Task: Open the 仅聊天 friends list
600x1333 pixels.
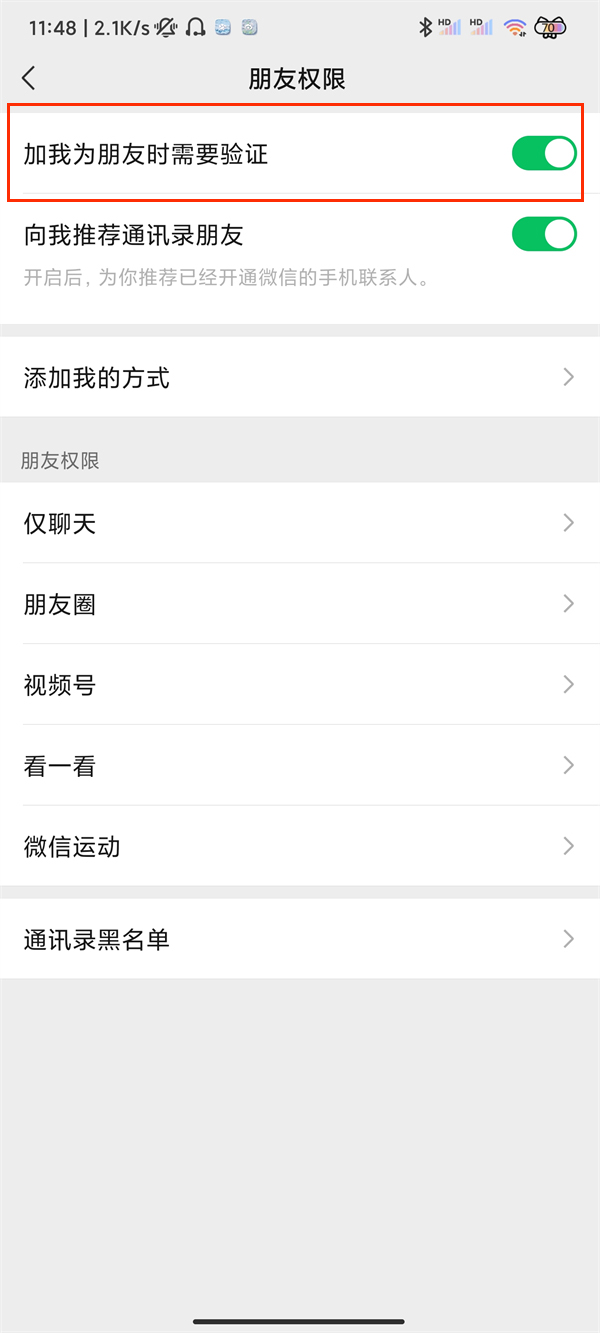Action: click(300, 523)
